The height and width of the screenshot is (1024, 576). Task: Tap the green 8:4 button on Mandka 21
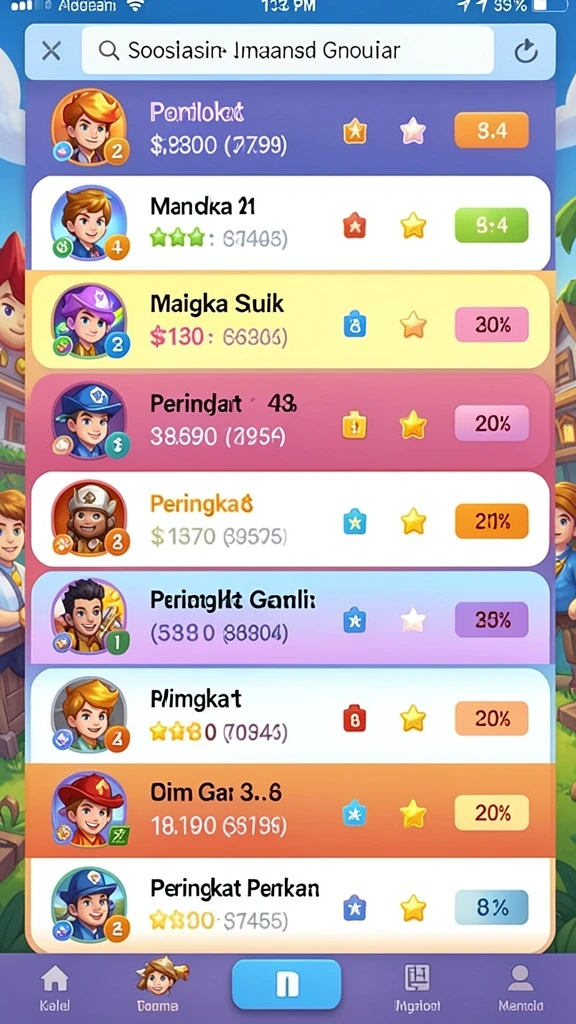click(x=491, y=225)
